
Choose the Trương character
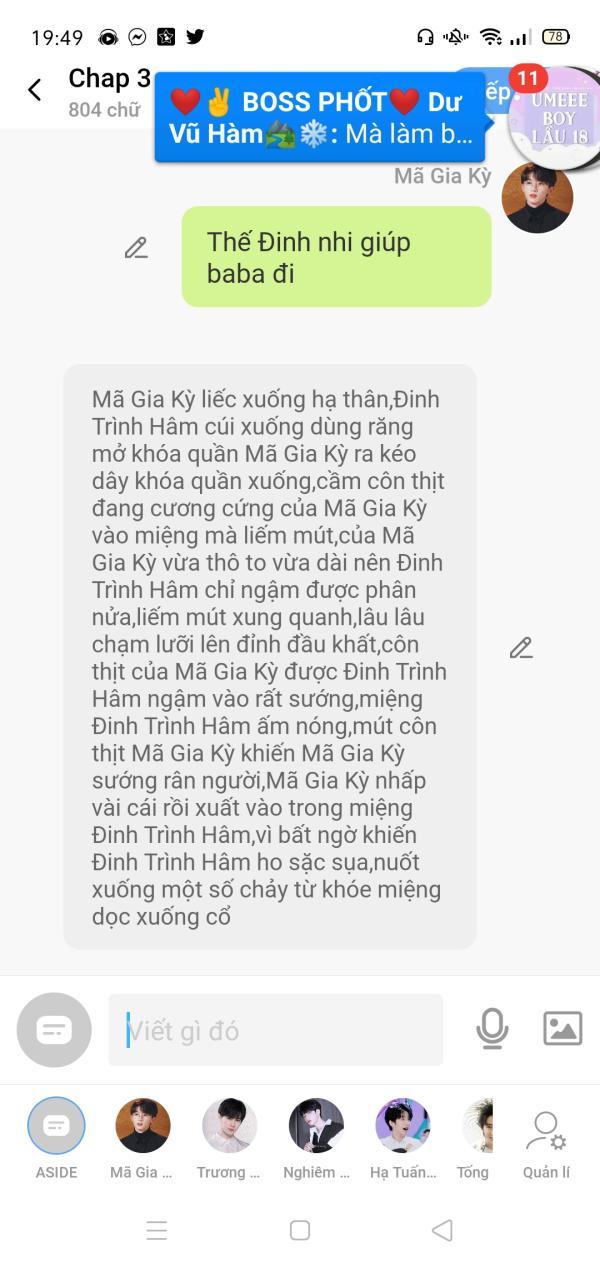pyautogui.click(x=229, y=1138)
